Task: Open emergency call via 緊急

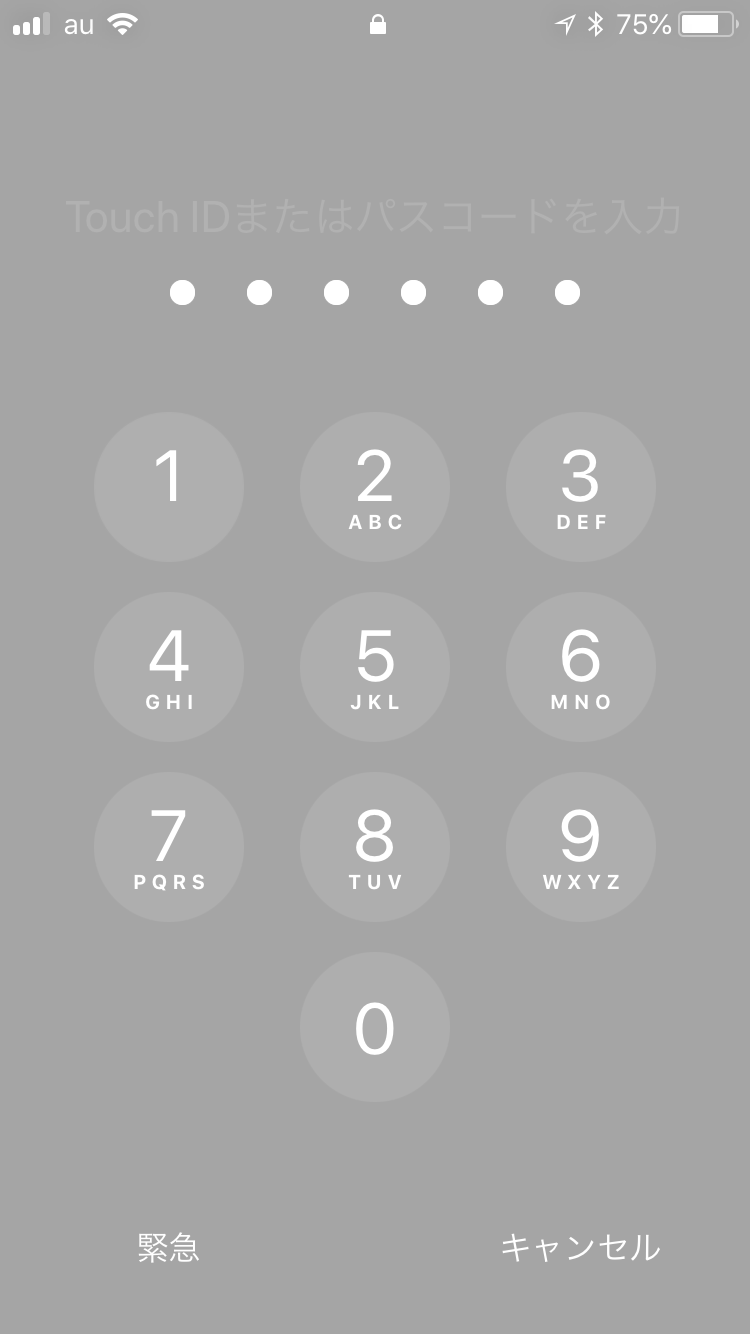Action: pos(169,1247)
